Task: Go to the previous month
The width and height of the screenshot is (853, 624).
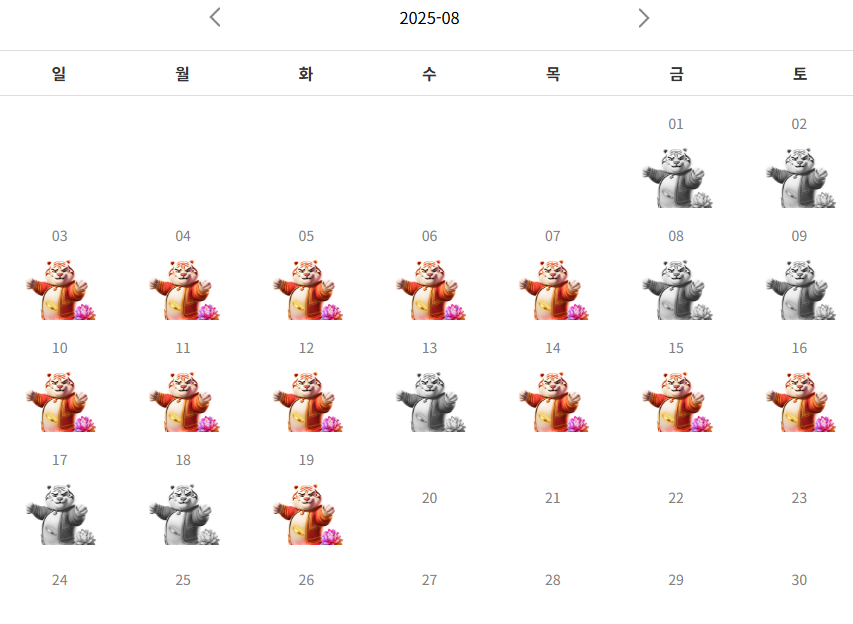Action: (215, 17)
